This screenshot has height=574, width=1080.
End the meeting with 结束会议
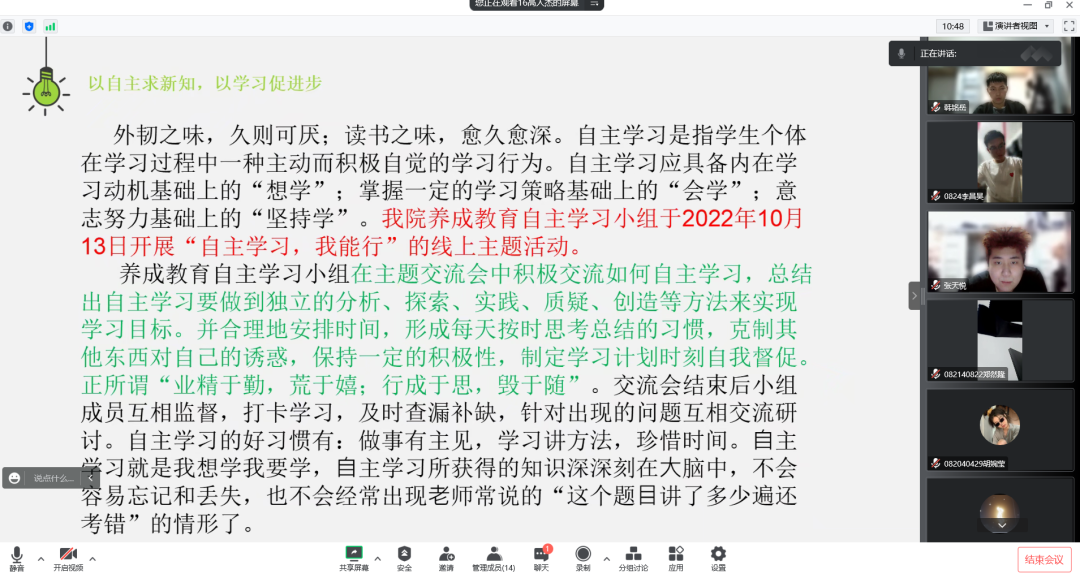point(1044,559)
